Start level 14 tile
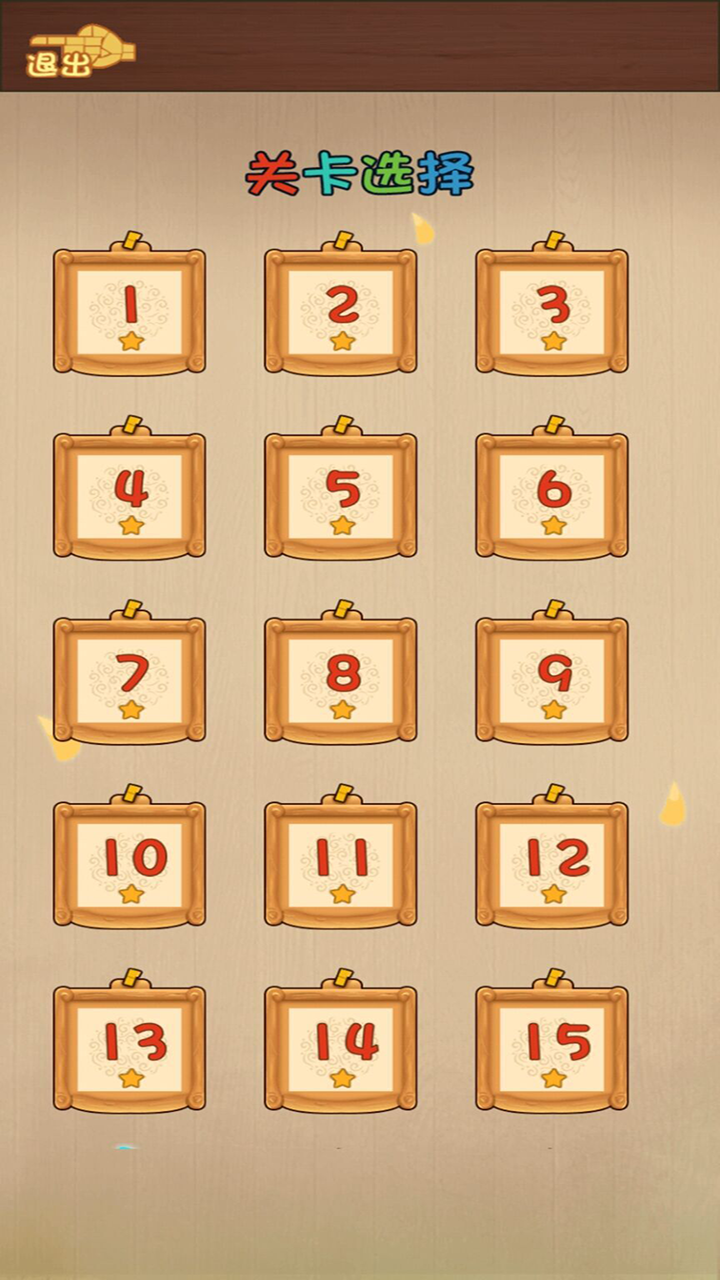The width and height of the screenshot is (720, 1280). tap(341, 1048)
